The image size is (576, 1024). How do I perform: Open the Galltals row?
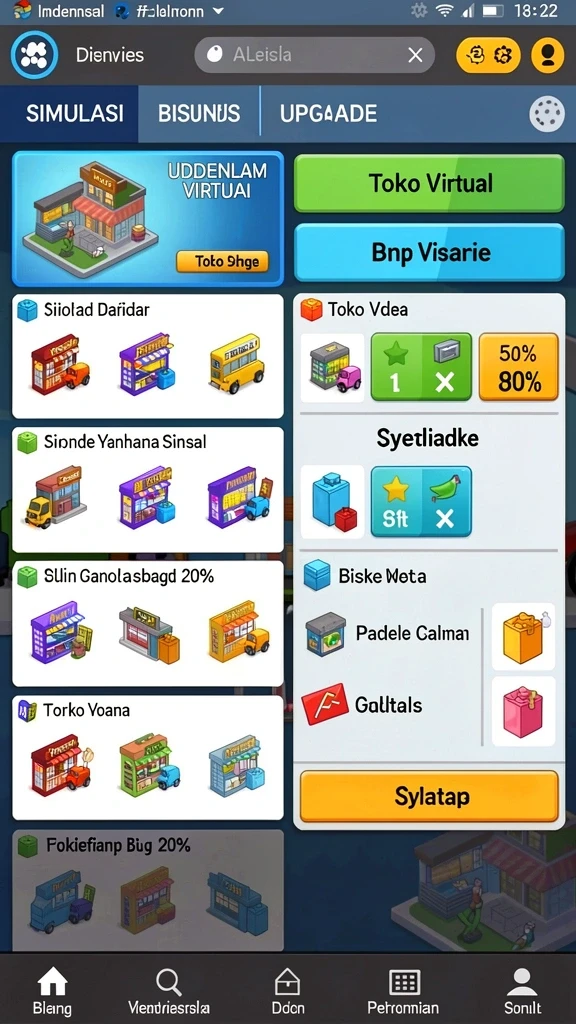[390, 705]
